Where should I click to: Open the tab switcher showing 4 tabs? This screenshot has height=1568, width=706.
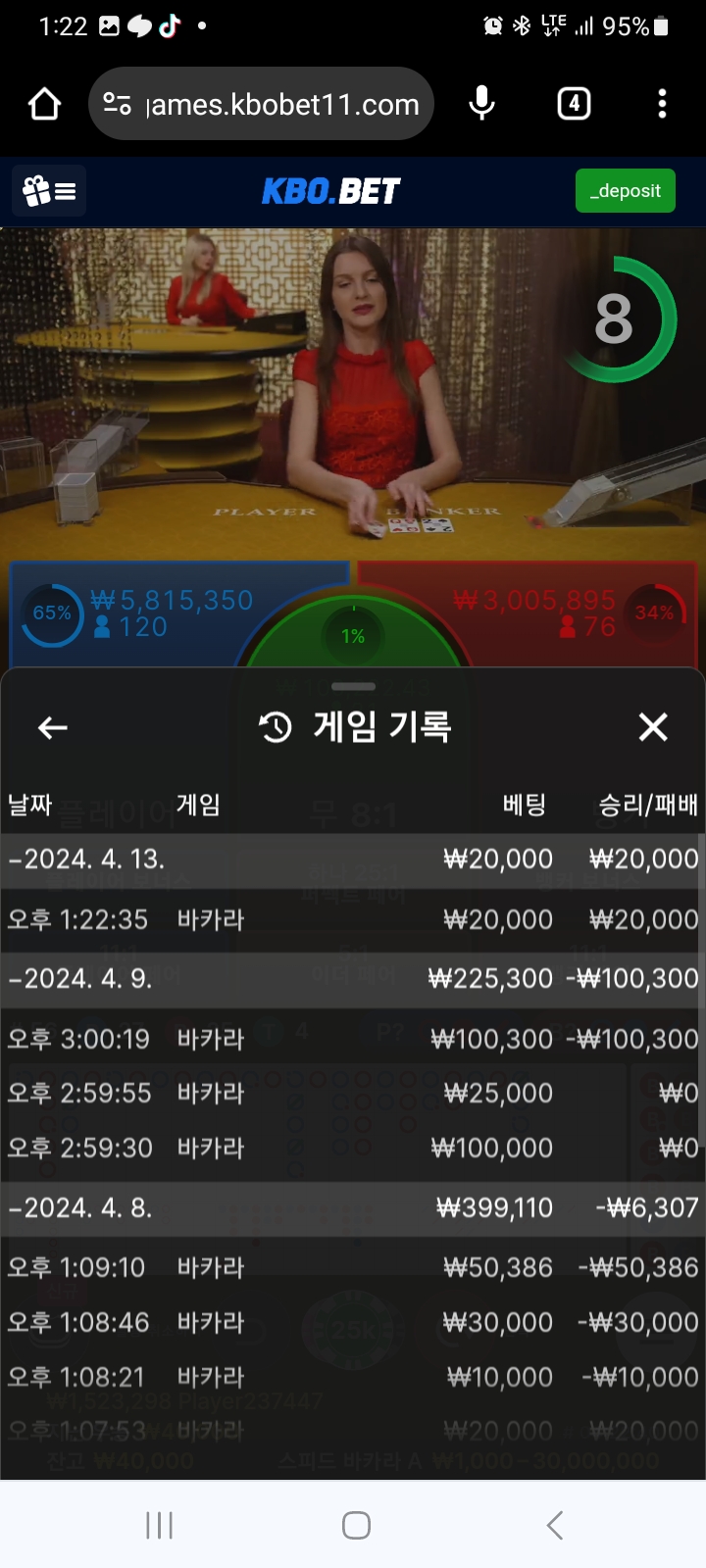[574, 103]
